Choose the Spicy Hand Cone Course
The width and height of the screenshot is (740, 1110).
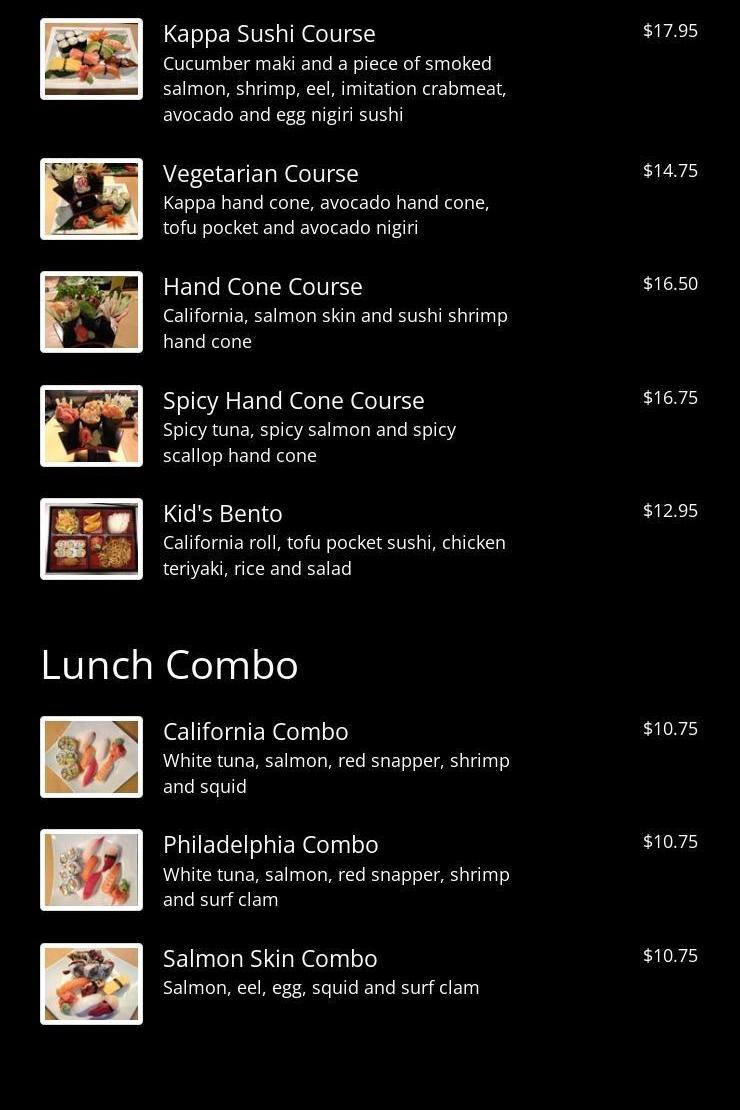click(293, 401)
